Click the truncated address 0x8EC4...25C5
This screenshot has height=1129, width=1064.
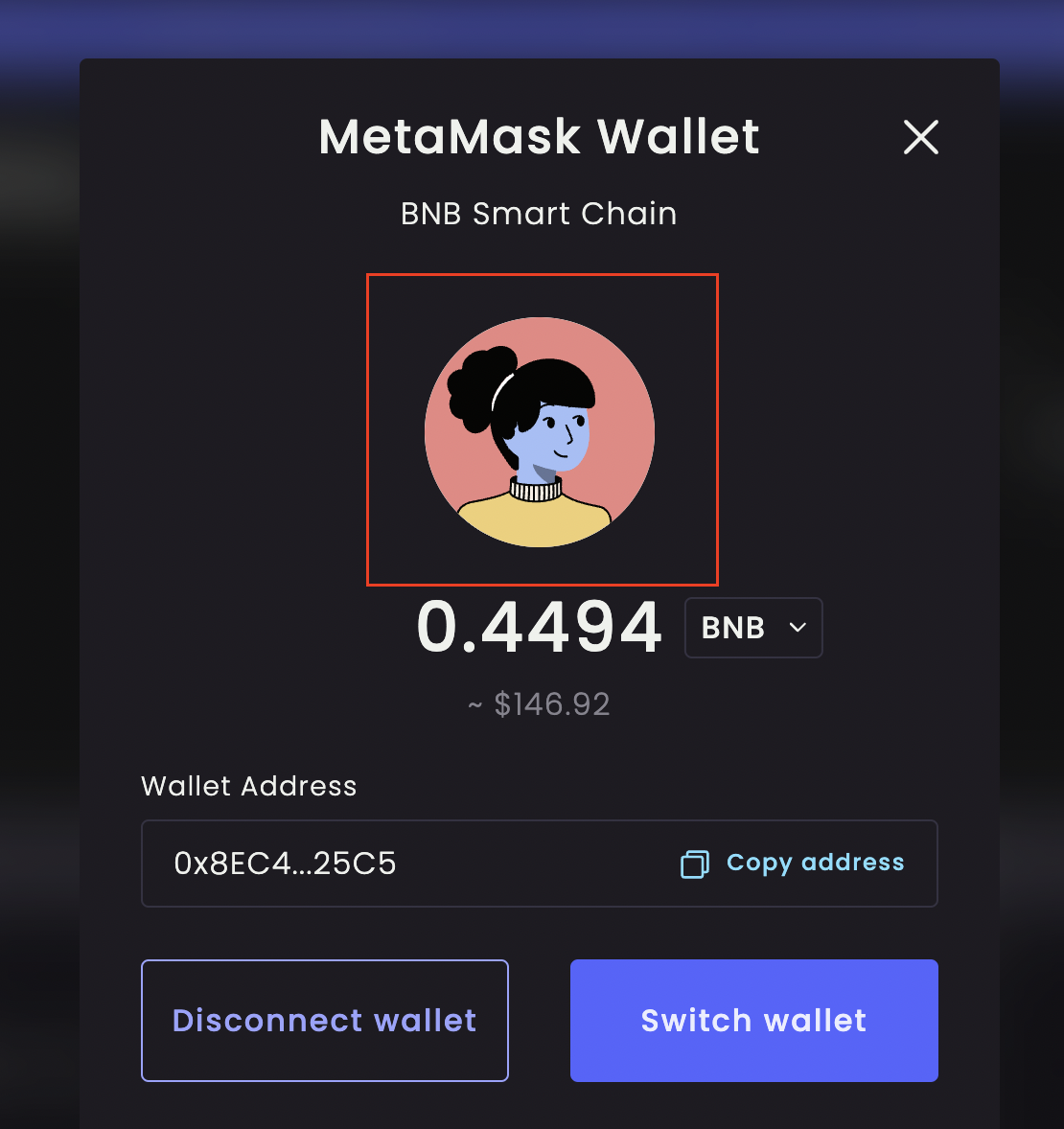(x=285, y=863)
